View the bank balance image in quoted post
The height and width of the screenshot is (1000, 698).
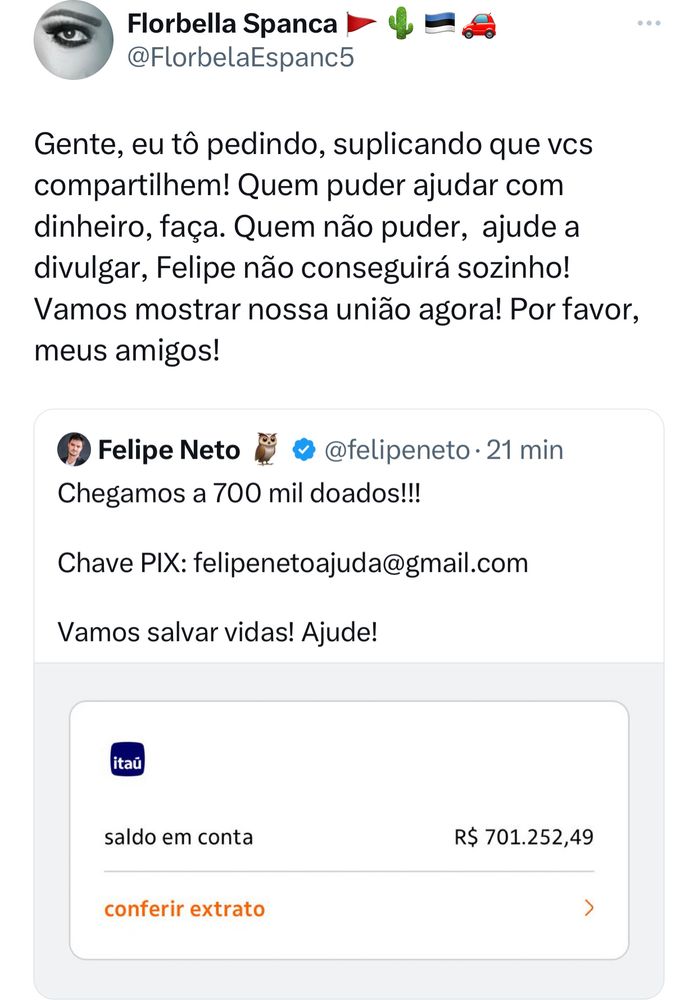tap(348, 830)
